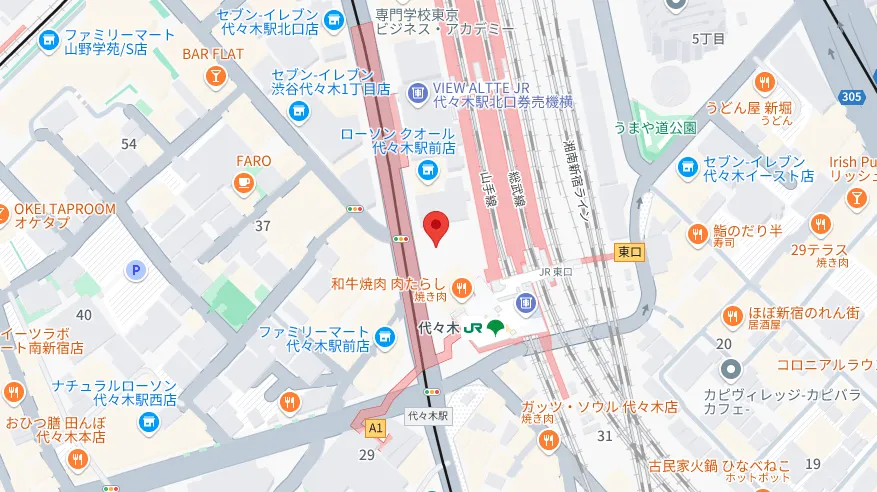Select セブン-イレブン 代々木イースト店
Image resolution: width=877 pixels, height=492 pixels.
[687, 167]
